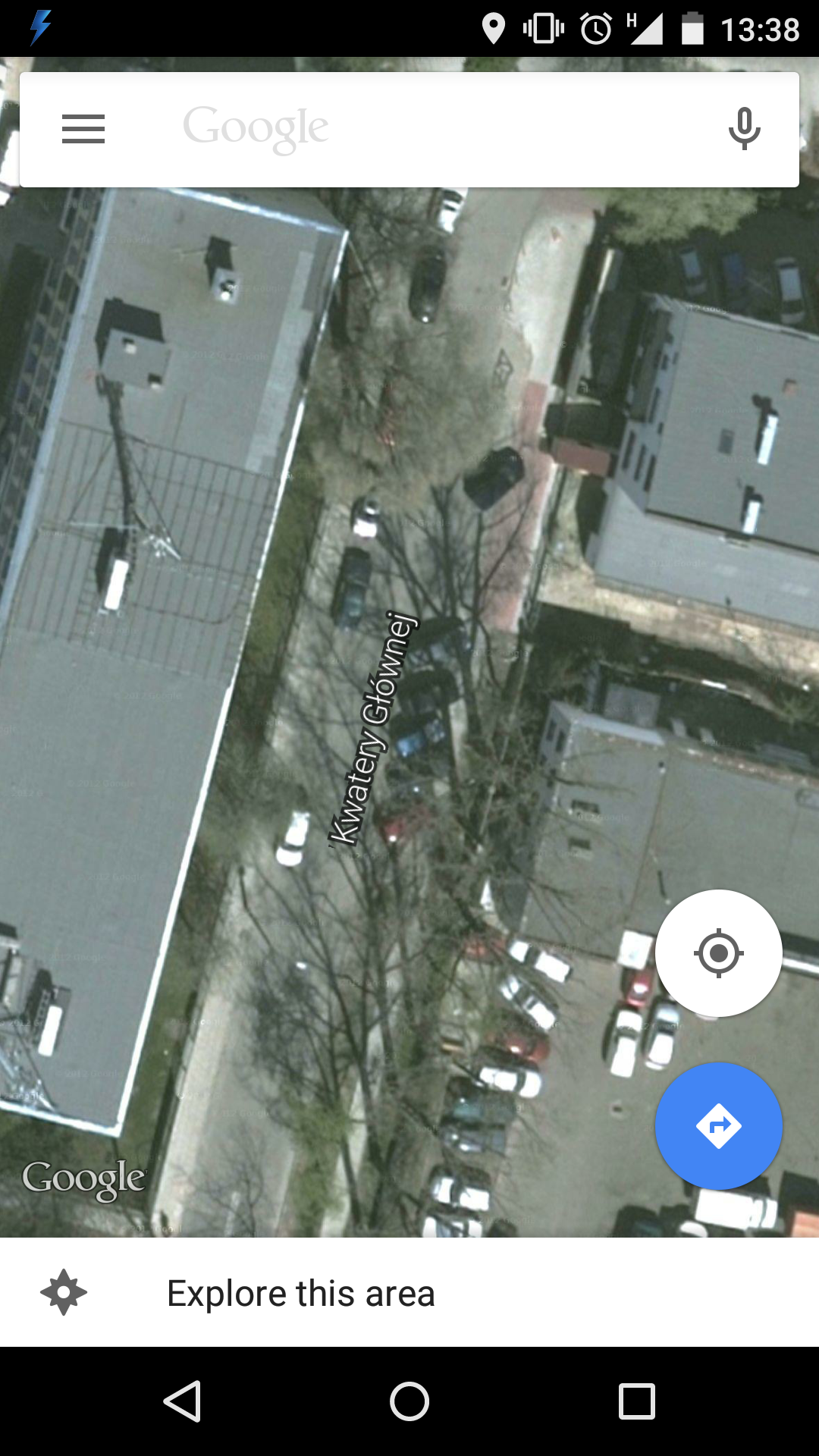Tap the Google search field
819x1456 pixels.
point(409,130)
